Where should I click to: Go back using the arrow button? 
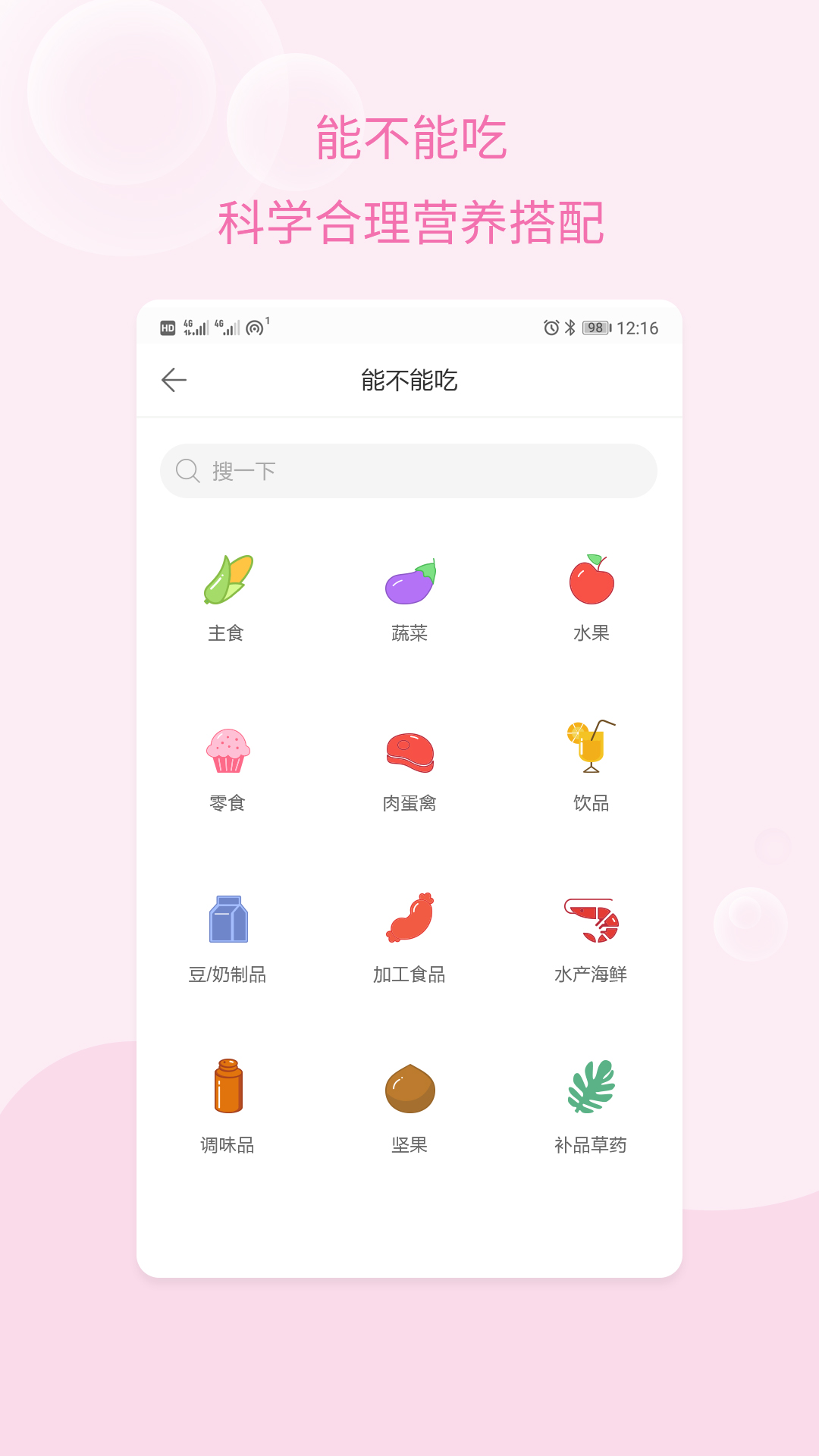(x=174, y=379)
